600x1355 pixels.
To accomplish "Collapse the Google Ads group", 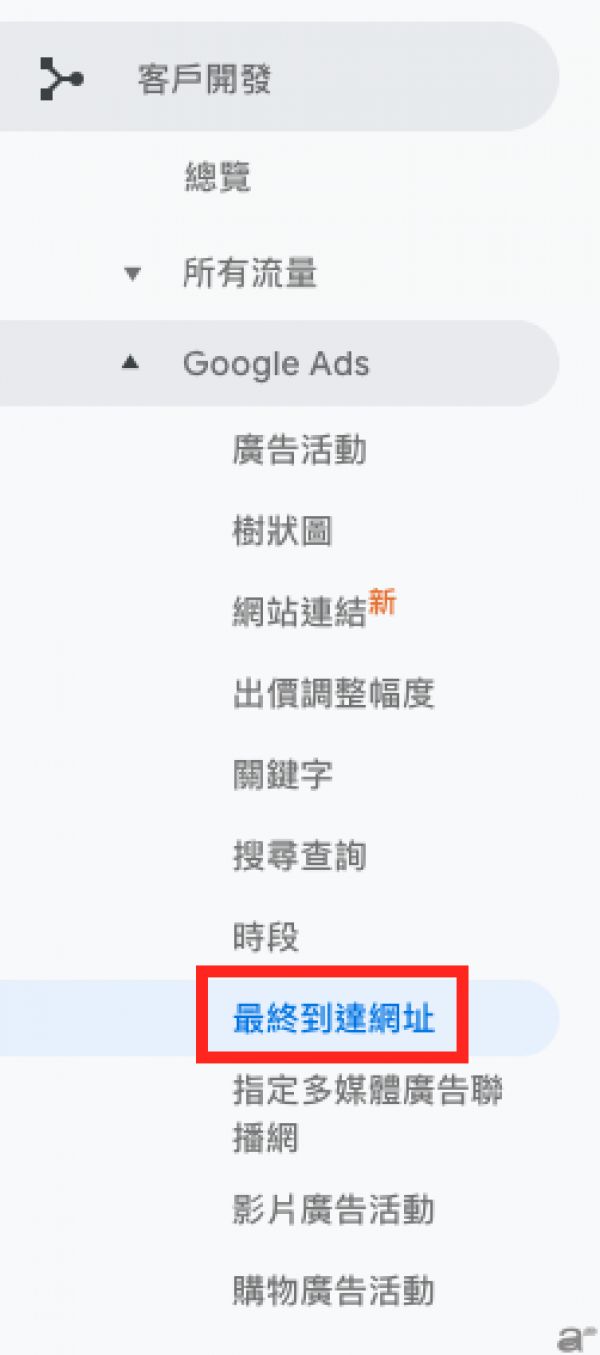I will (278, 363).
